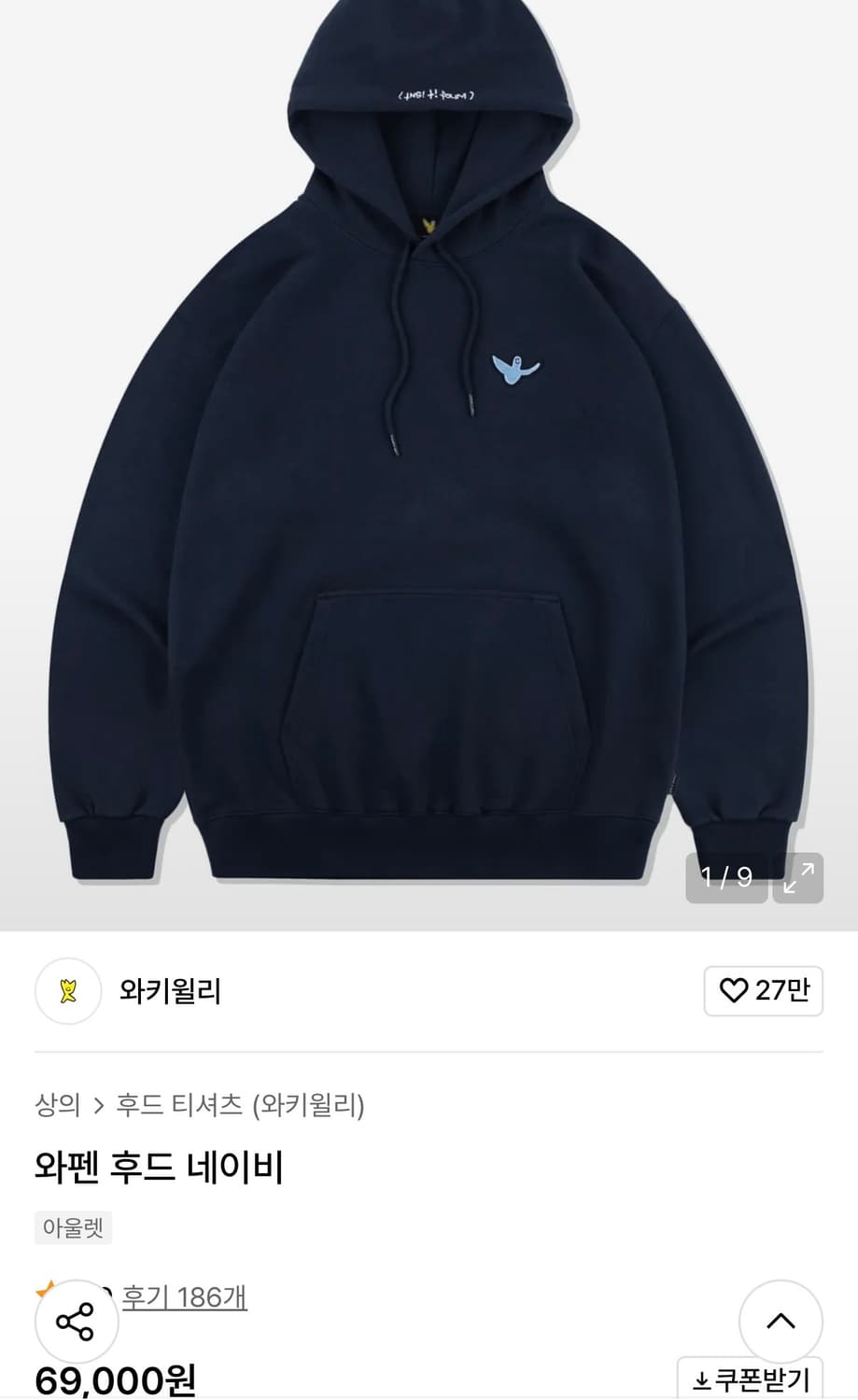Viewport: 858px width, 1400px height.
Task: Tap the heart icon in the like button
Action: coord(734,992)
